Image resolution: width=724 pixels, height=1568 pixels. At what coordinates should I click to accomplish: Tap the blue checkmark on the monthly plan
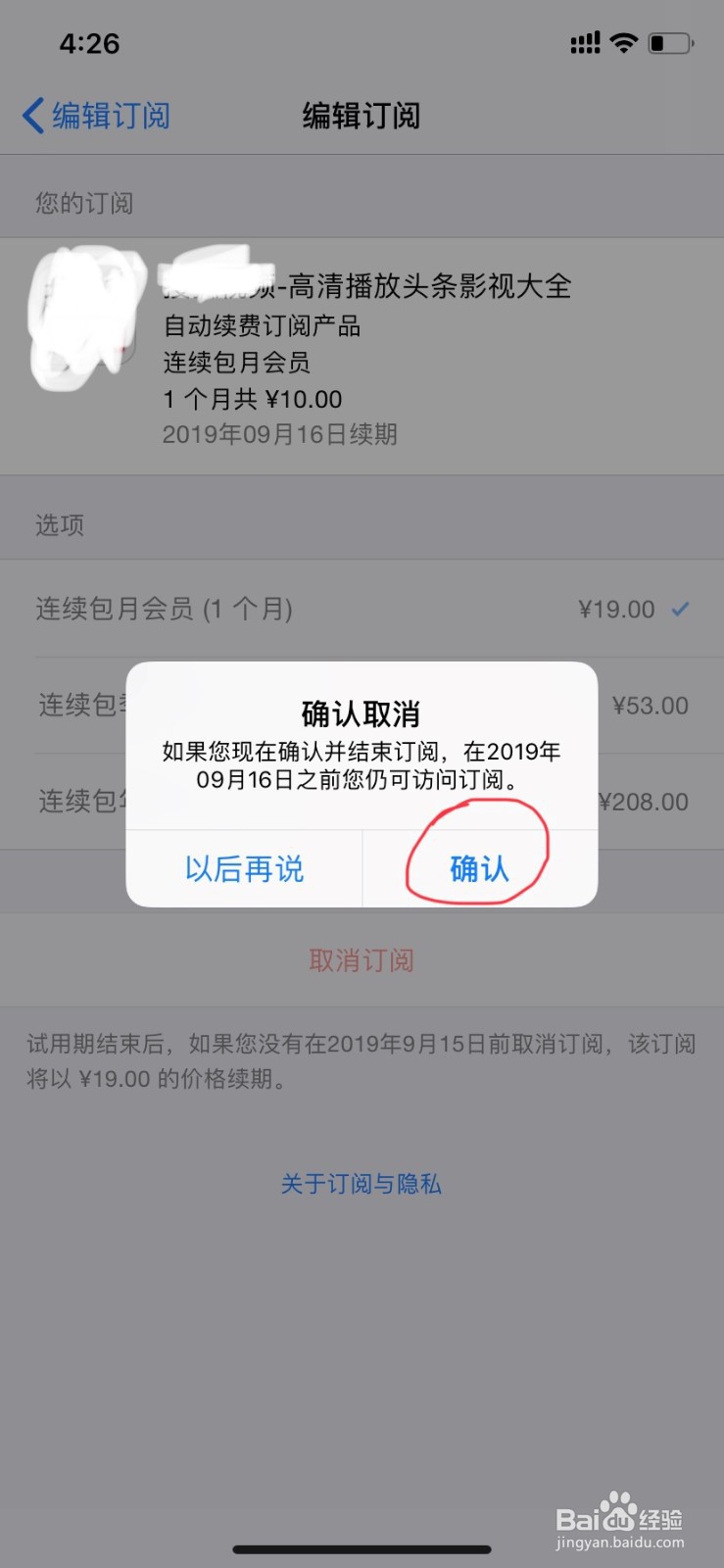tap(680, 609)
